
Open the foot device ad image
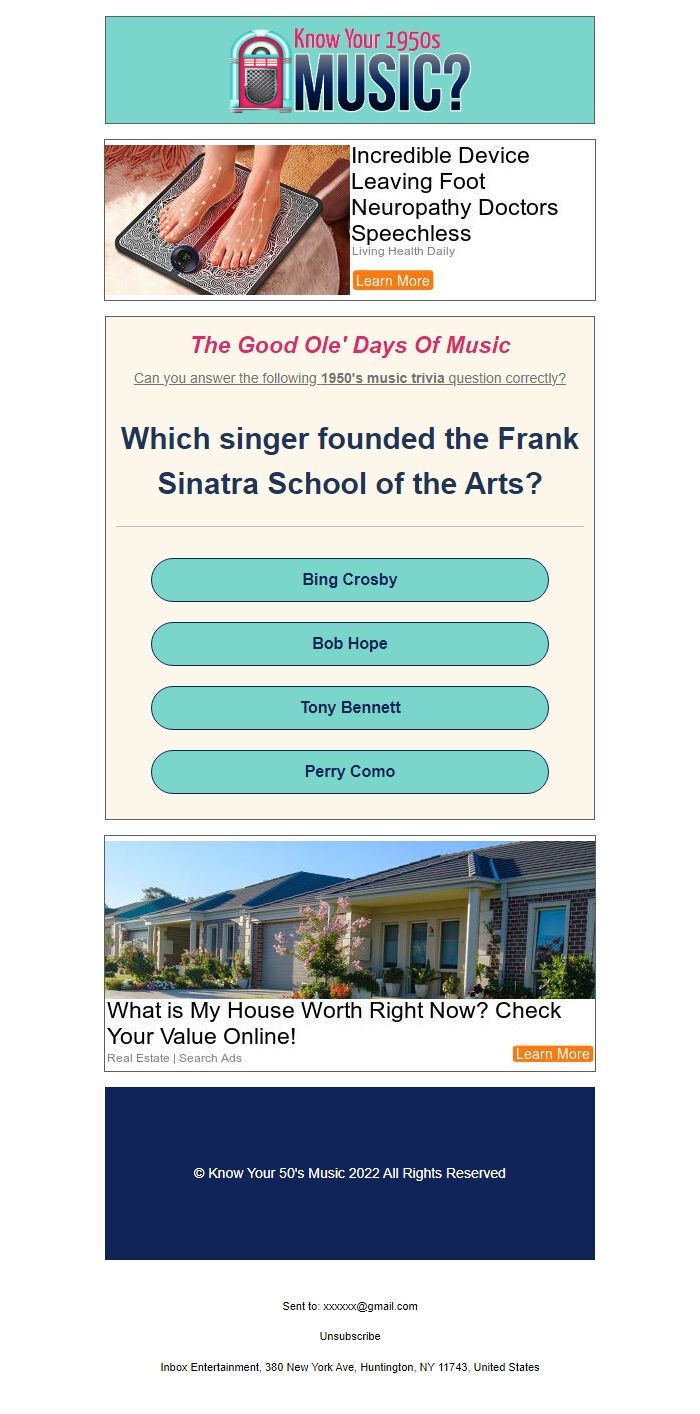(x=227, y=220)
